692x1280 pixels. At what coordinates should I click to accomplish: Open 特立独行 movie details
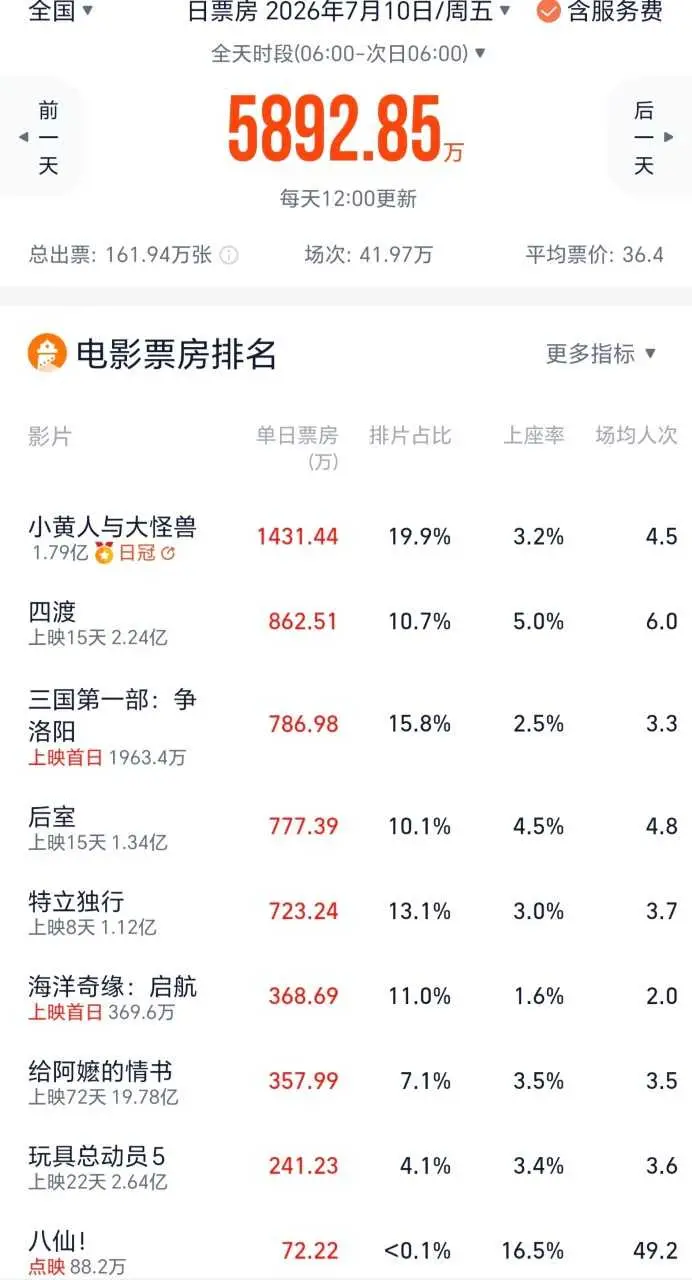[346, 912]
